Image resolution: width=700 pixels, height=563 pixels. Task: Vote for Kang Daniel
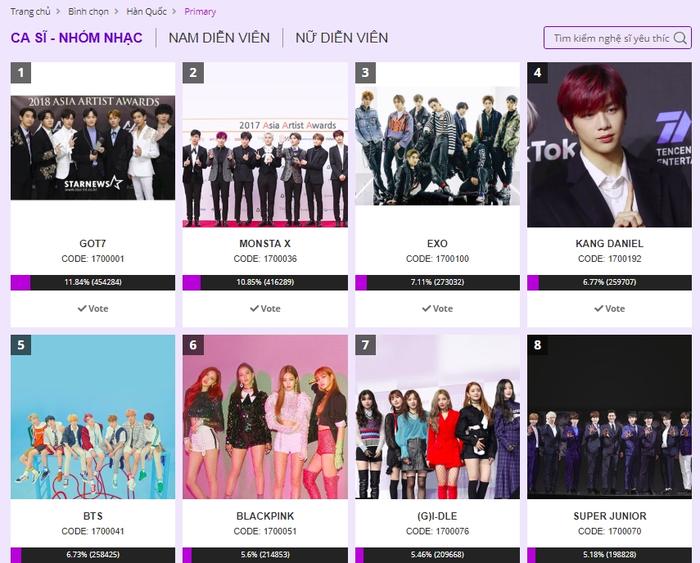(609, 308)
